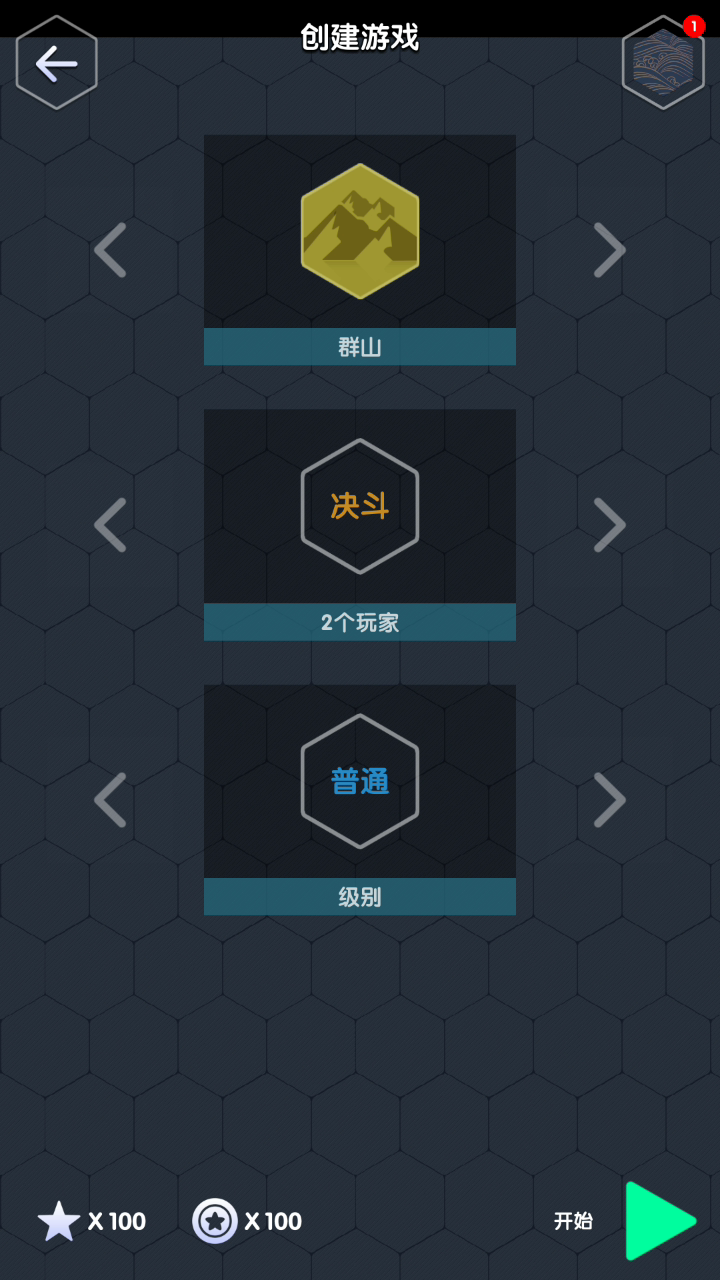
Task: Raise the difficulty from 普通
Action: tap(609, 800)
